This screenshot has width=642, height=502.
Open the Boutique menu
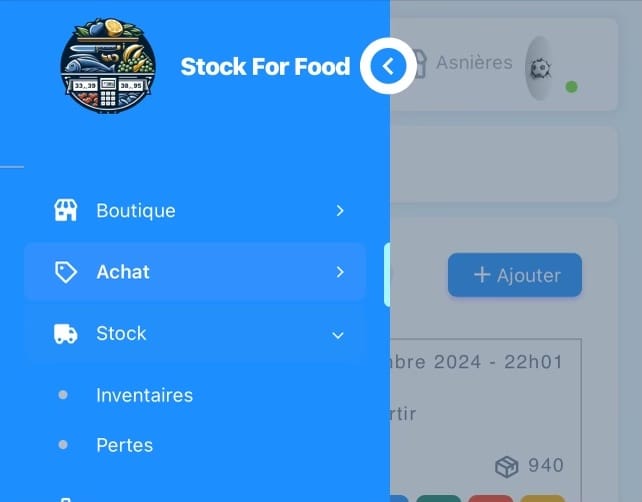pos(195,211)
